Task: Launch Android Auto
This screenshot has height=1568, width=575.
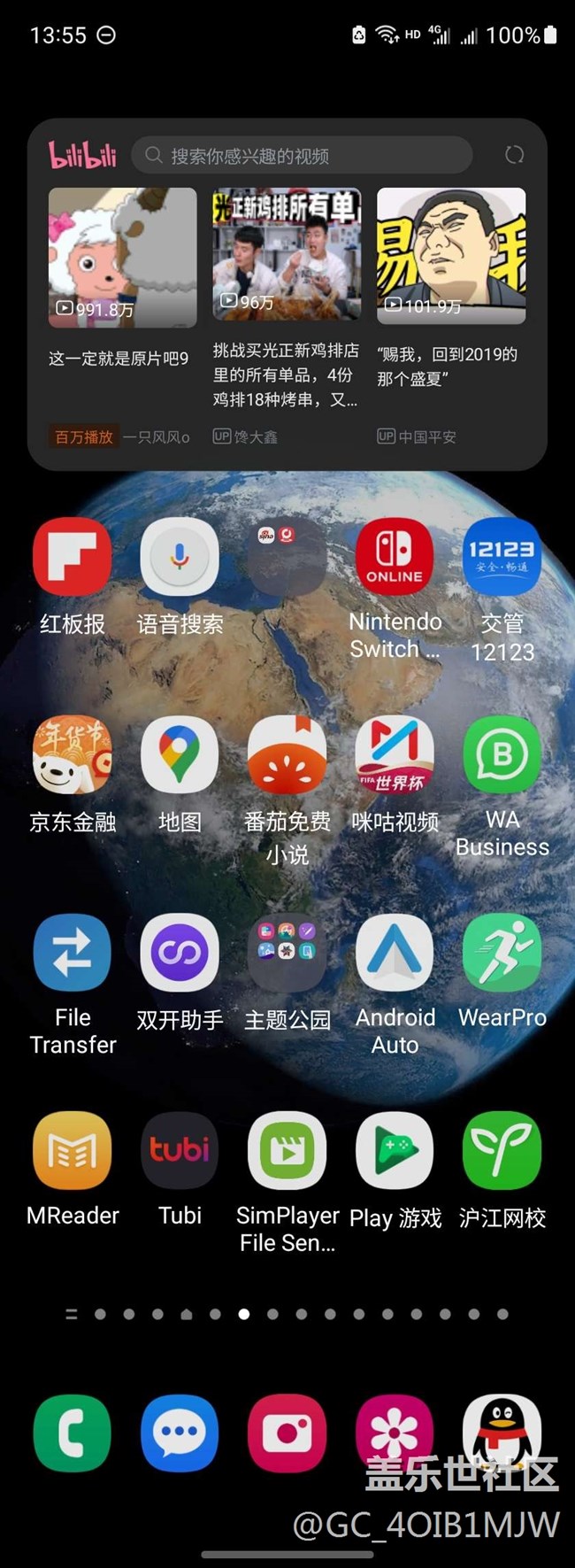Action: coord(395,953)
